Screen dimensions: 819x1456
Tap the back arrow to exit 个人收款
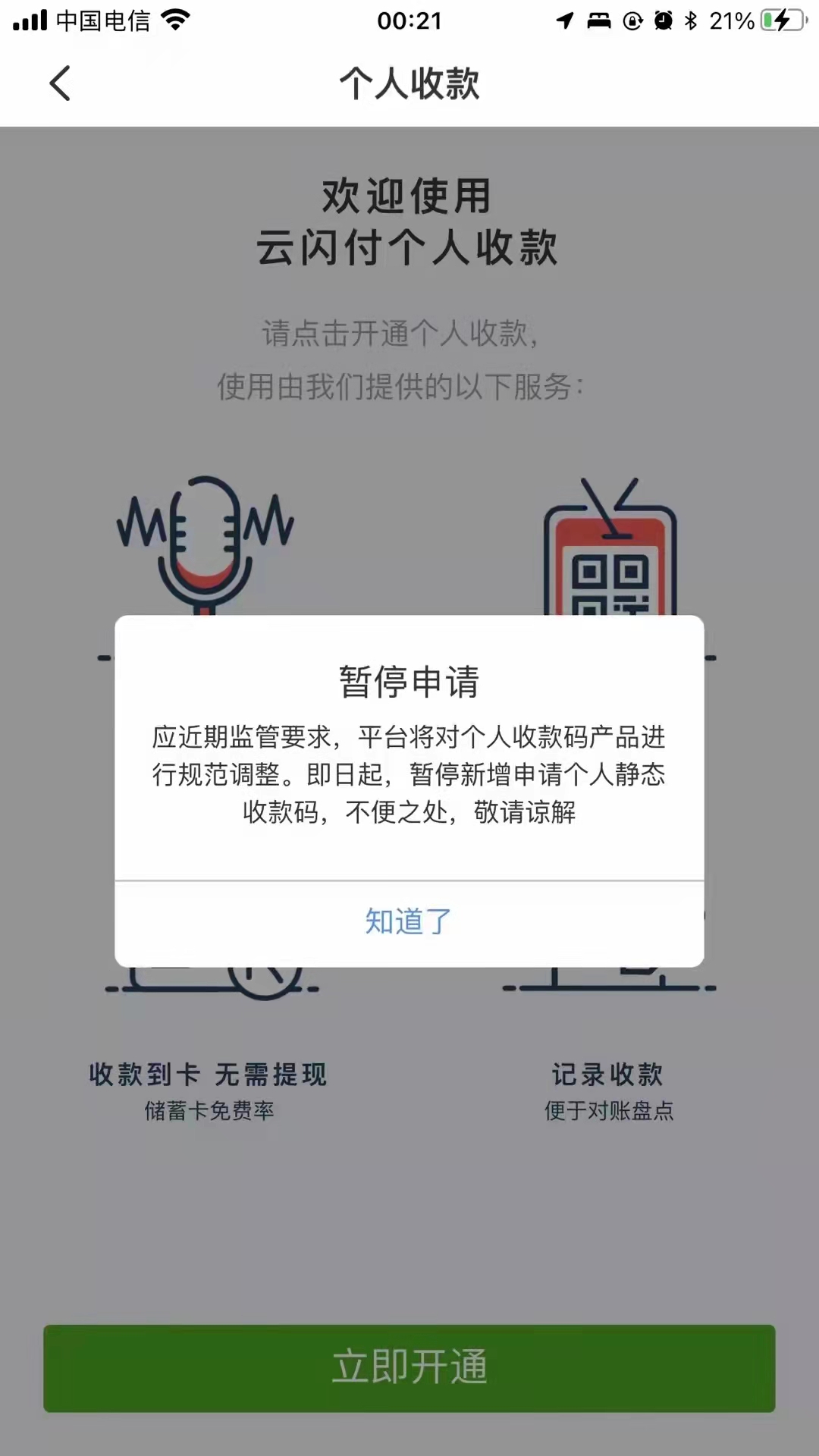61,83
